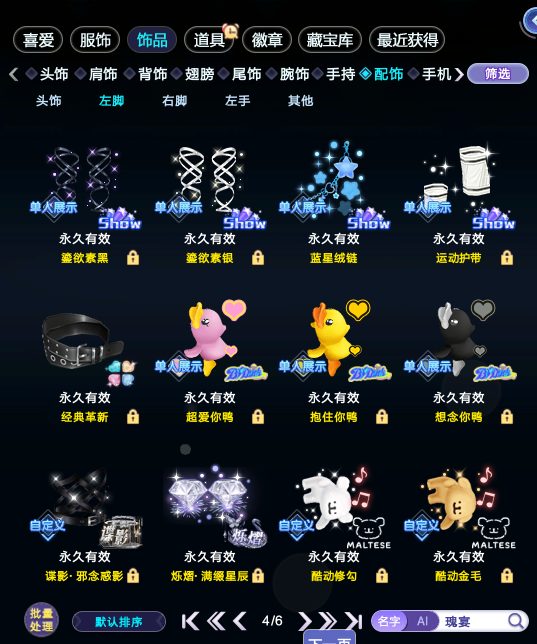Open 批量处理 batch processing
This screenshot has height=644, width=537.
point(41,620)
